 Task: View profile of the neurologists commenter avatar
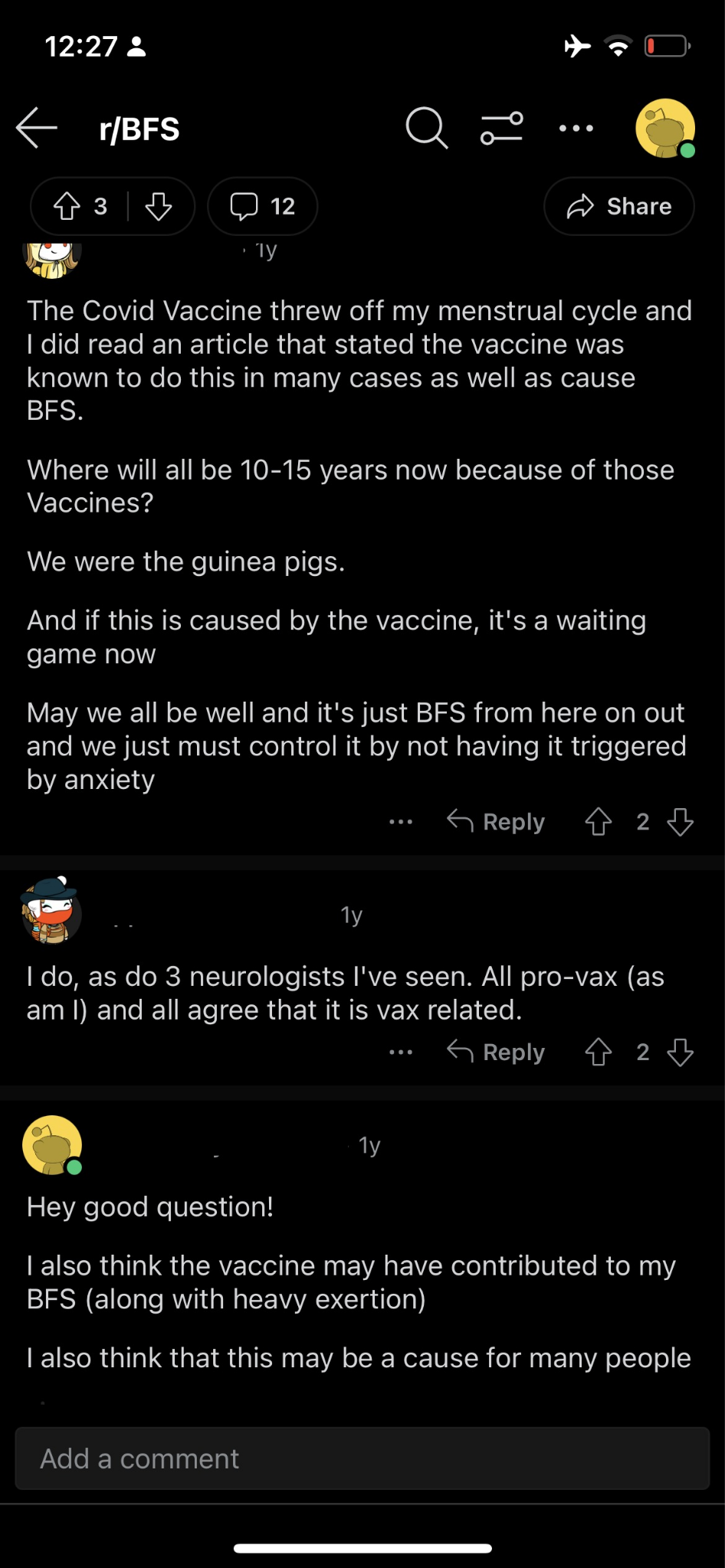51,912
